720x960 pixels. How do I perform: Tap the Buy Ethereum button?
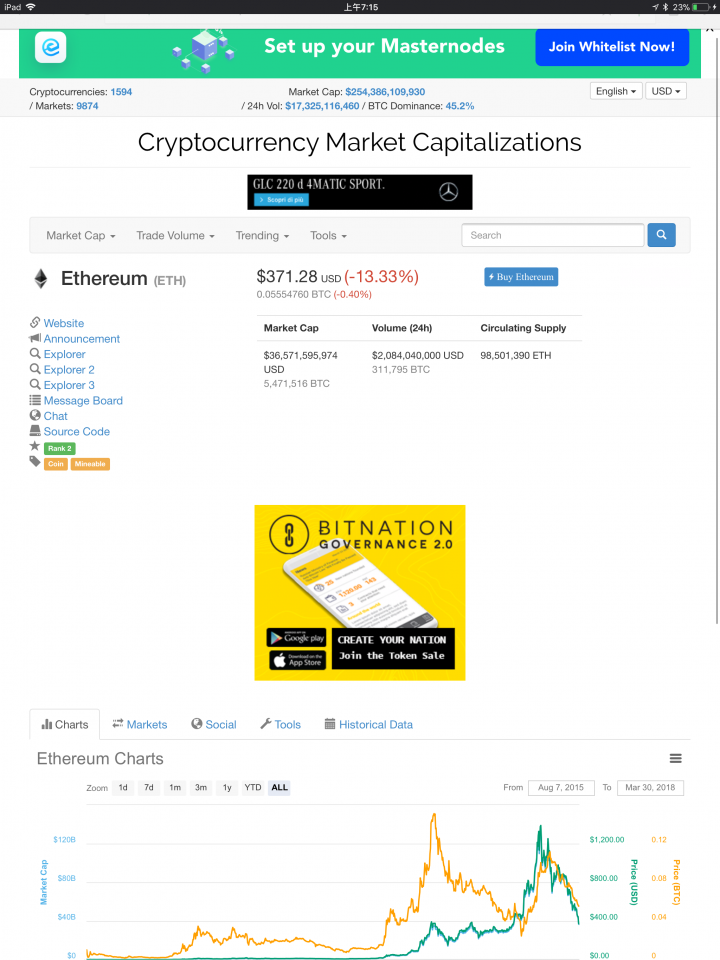(x=521, y=277)
